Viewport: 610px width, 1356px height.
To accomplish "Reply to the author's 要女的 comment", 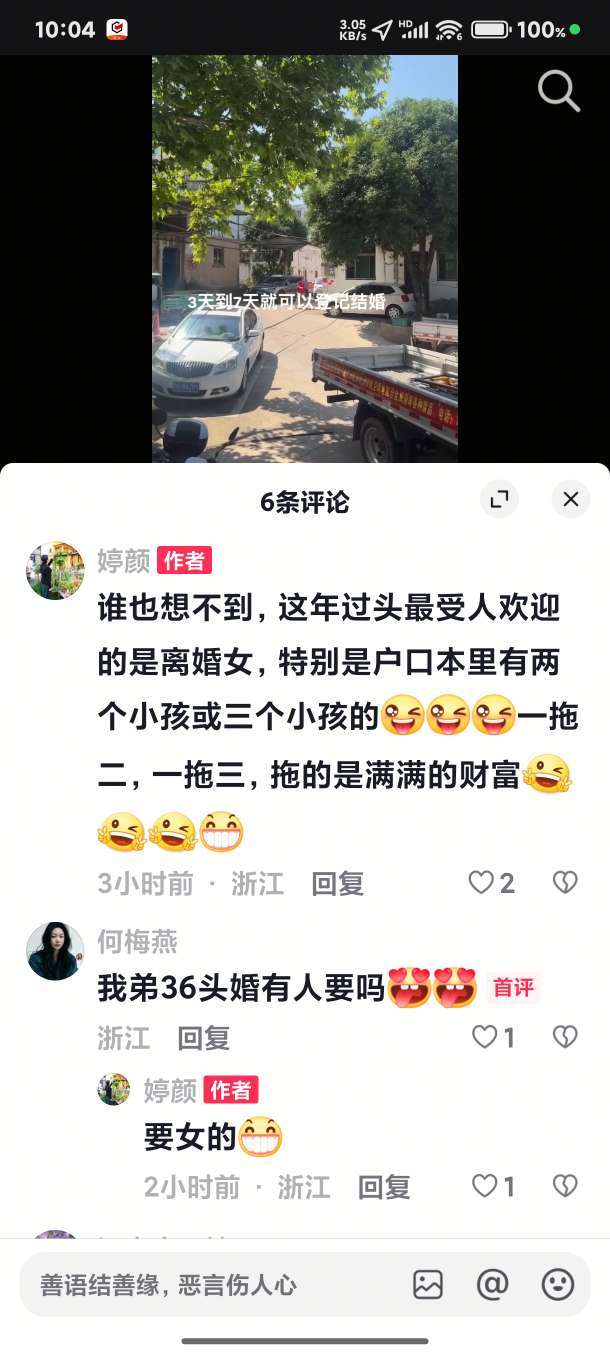I will click(384, 1187).
